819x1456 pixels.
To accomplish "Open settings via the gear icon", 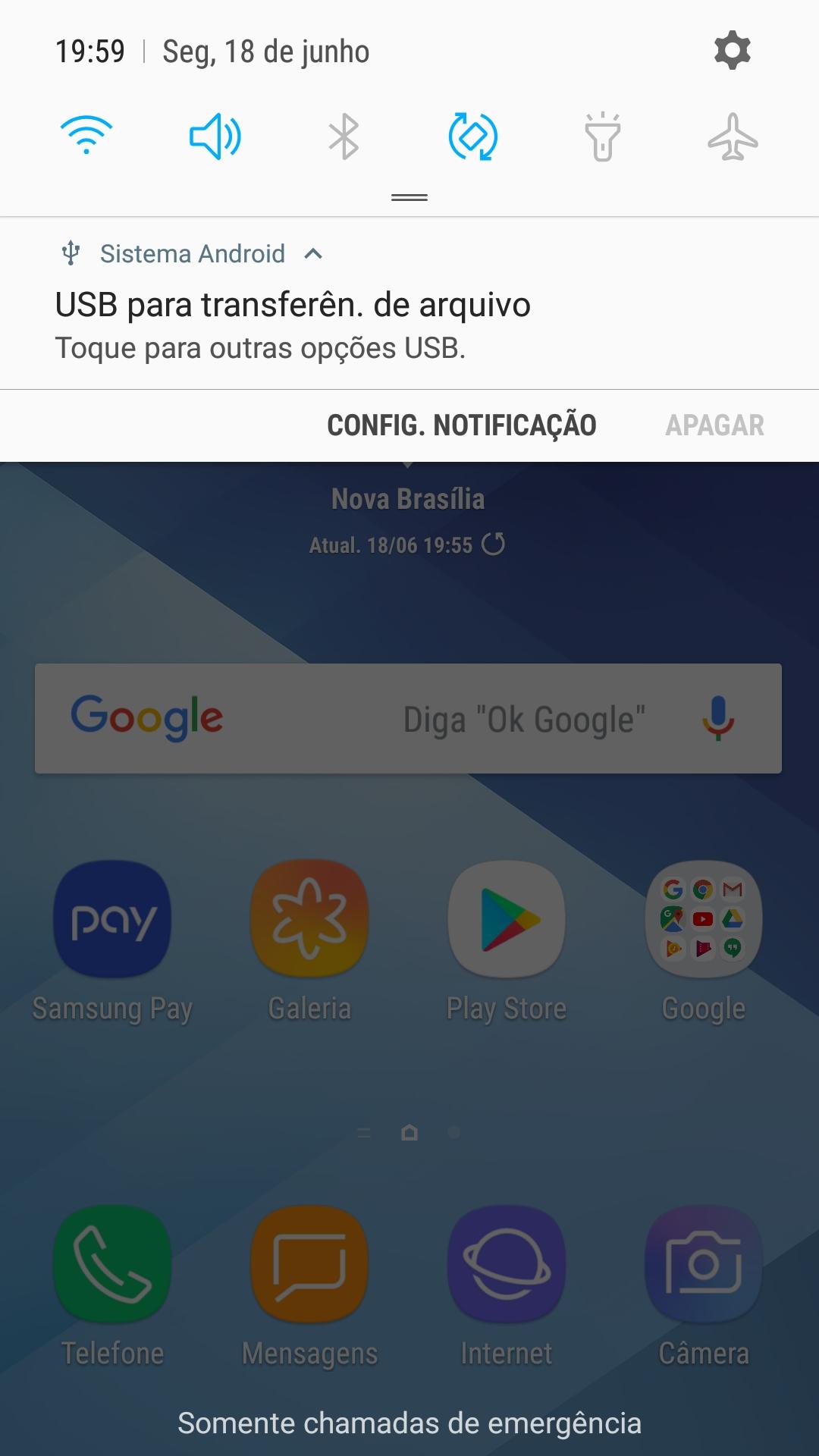I will (732, 51).
